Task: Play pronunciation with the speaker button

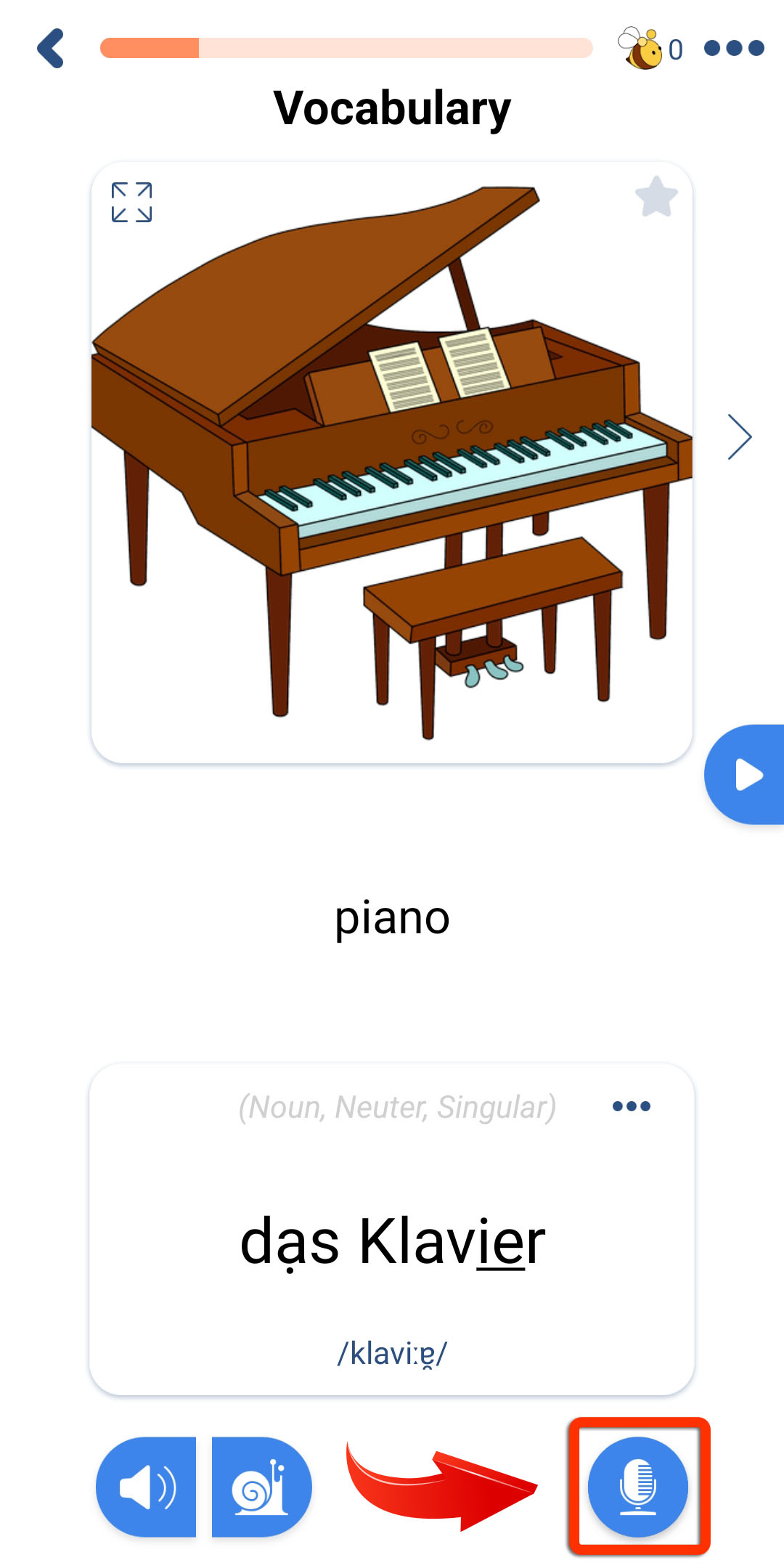Action: pos(146,1487)
